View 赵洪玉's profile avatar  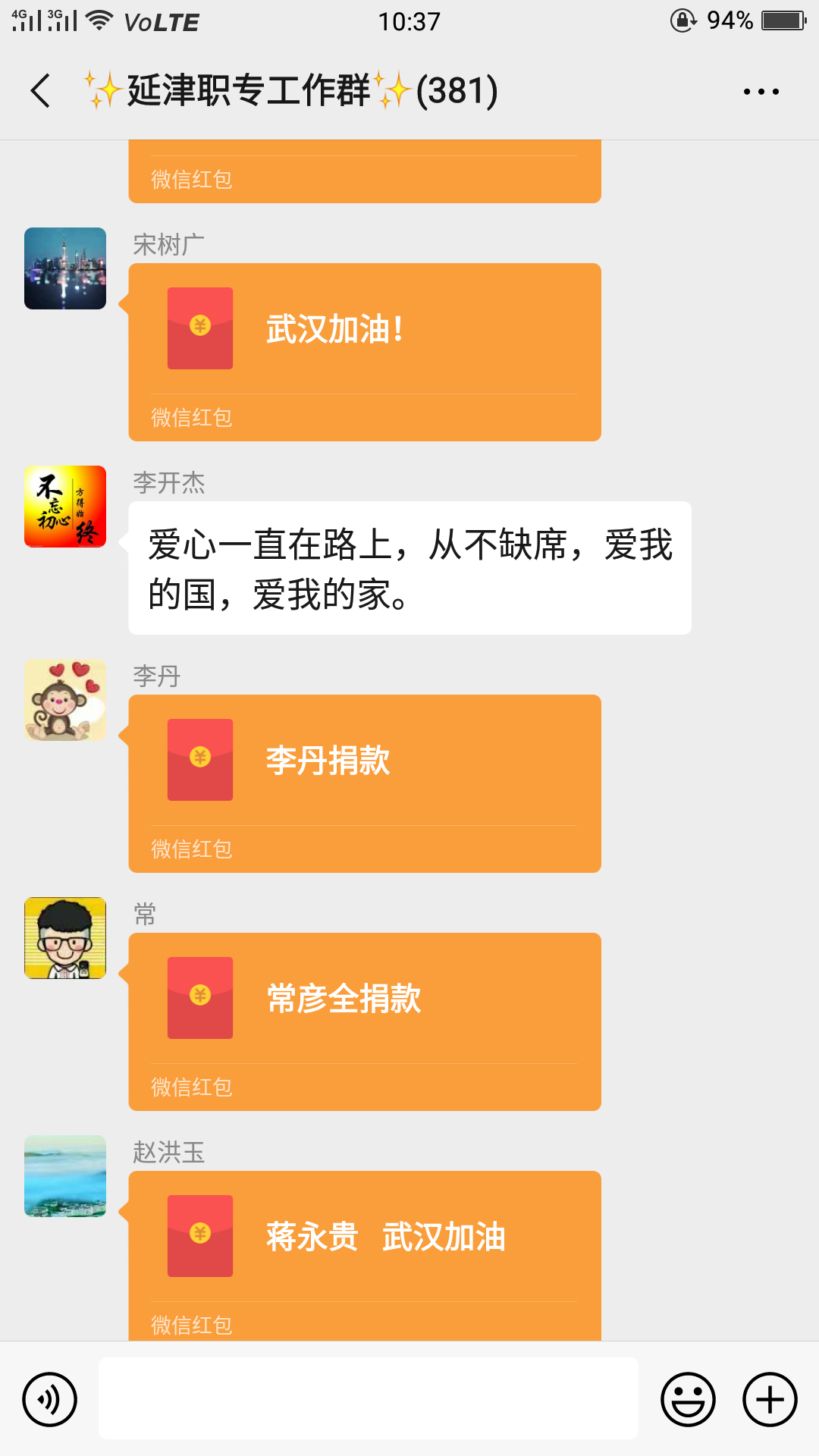click(65, 1176)
